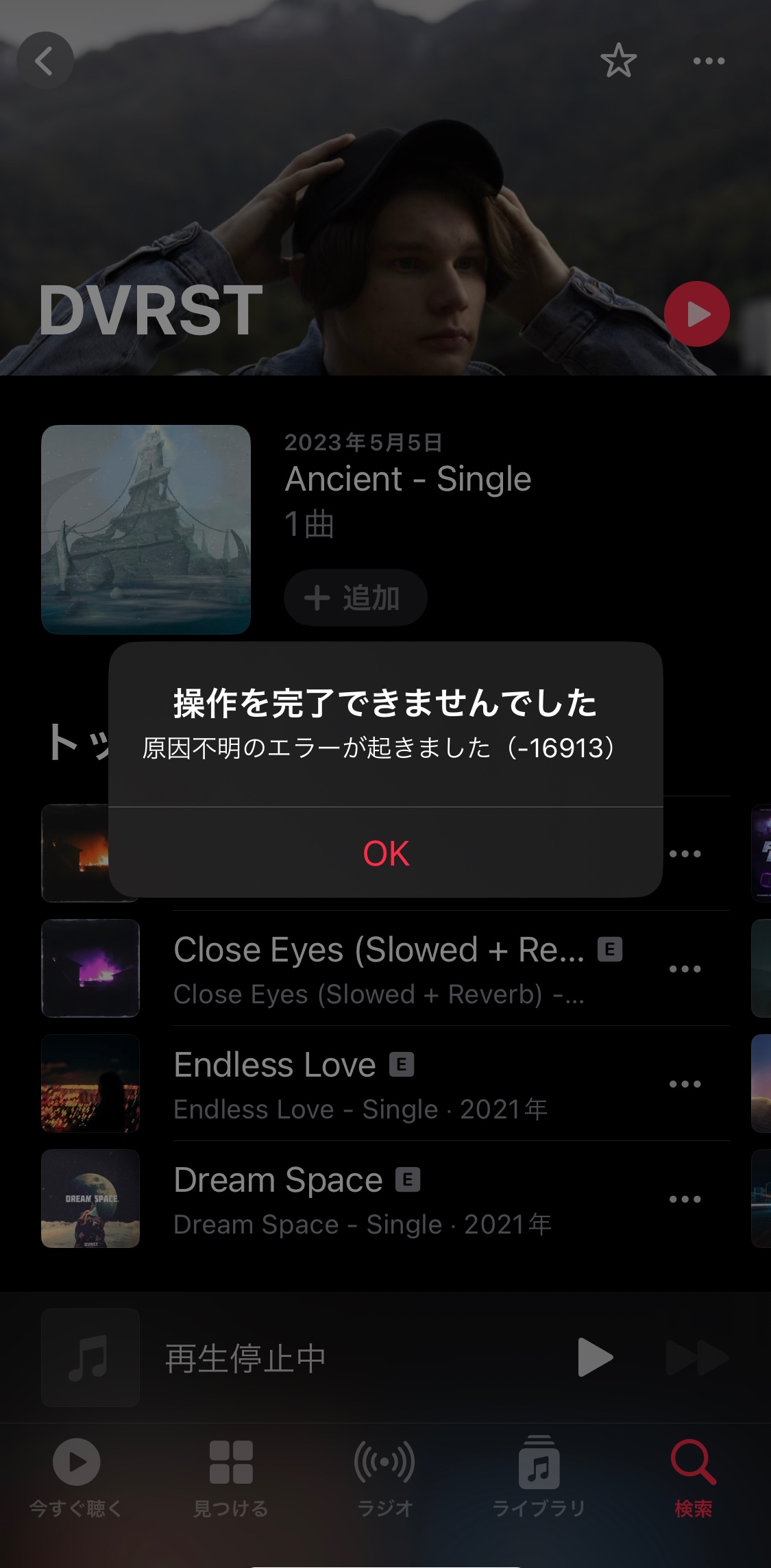Skip forward in the mini player

point(696,1357)
